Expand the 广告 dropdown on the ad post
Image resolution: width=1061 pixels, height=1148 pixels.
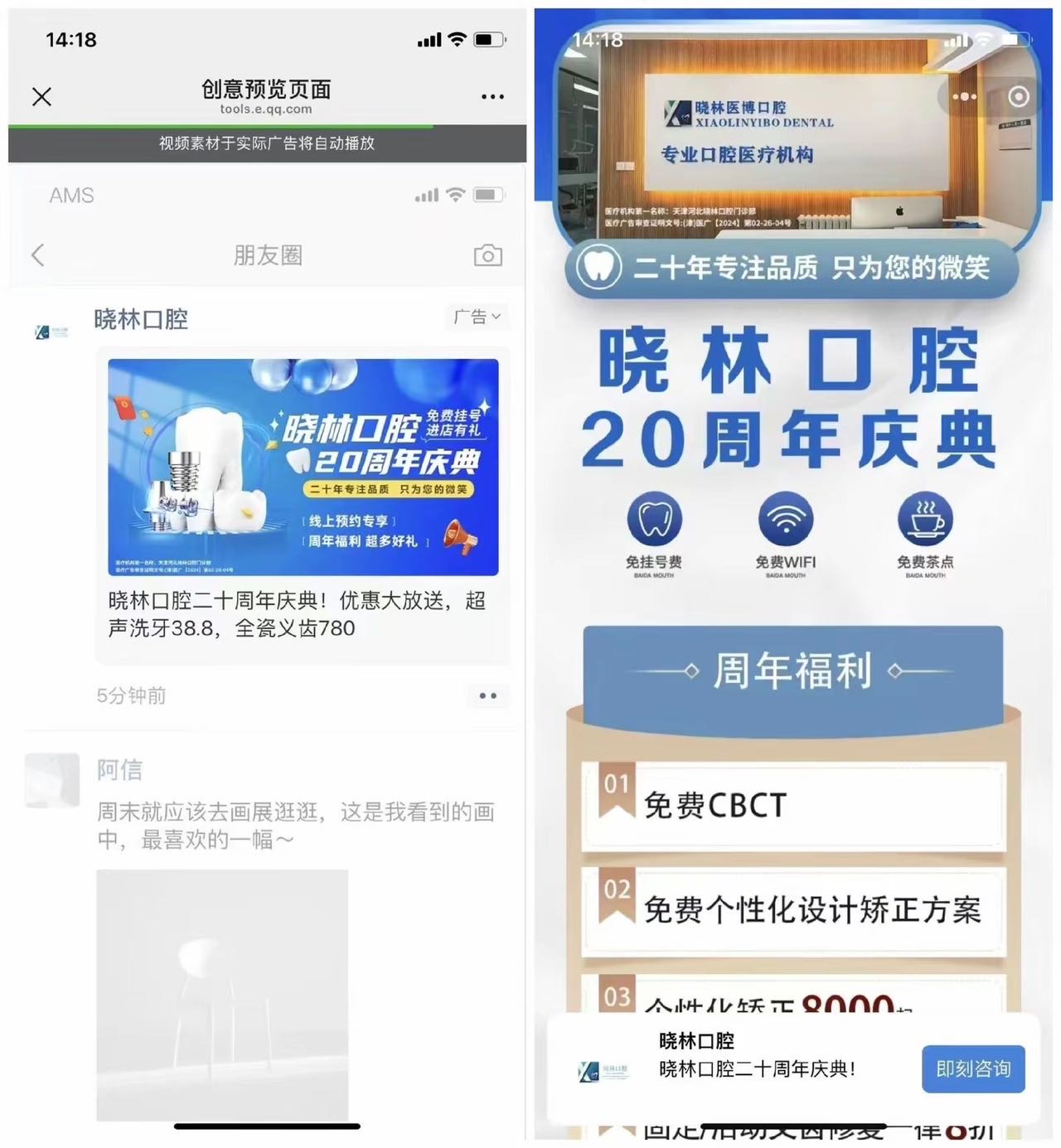tap(477, 317)
